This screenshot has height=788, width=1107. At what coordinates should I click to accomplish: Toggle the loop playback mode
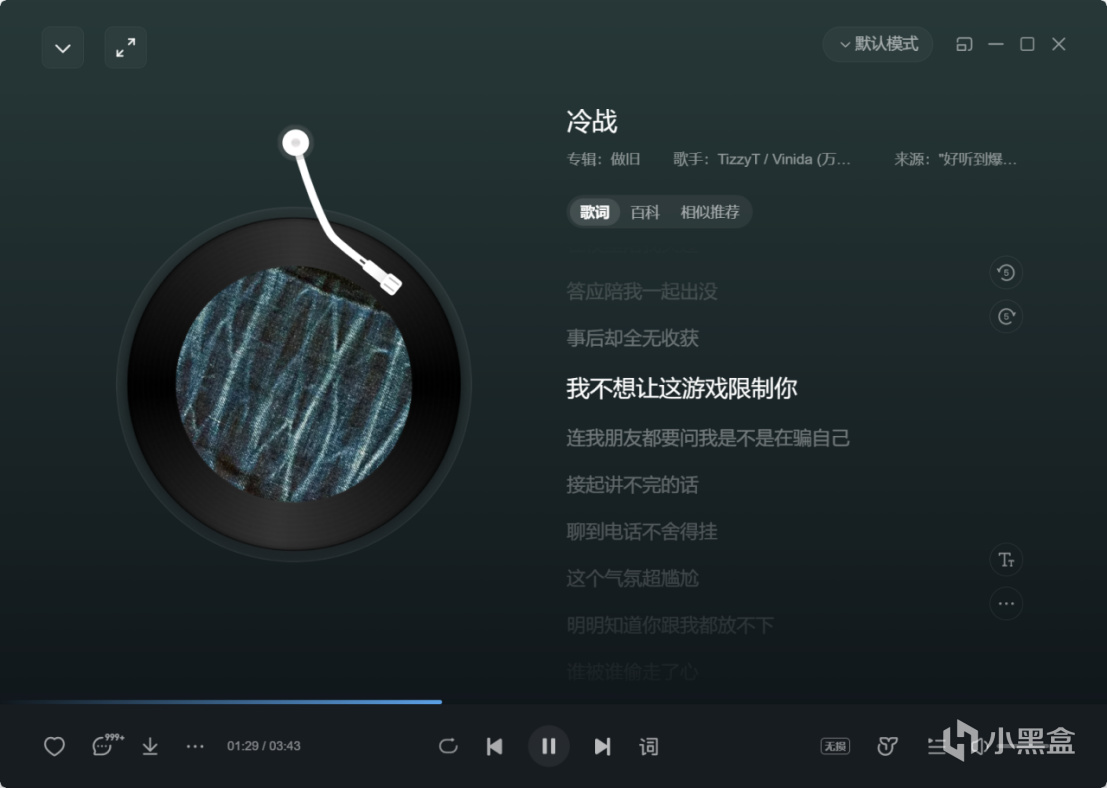coord(448,746)
